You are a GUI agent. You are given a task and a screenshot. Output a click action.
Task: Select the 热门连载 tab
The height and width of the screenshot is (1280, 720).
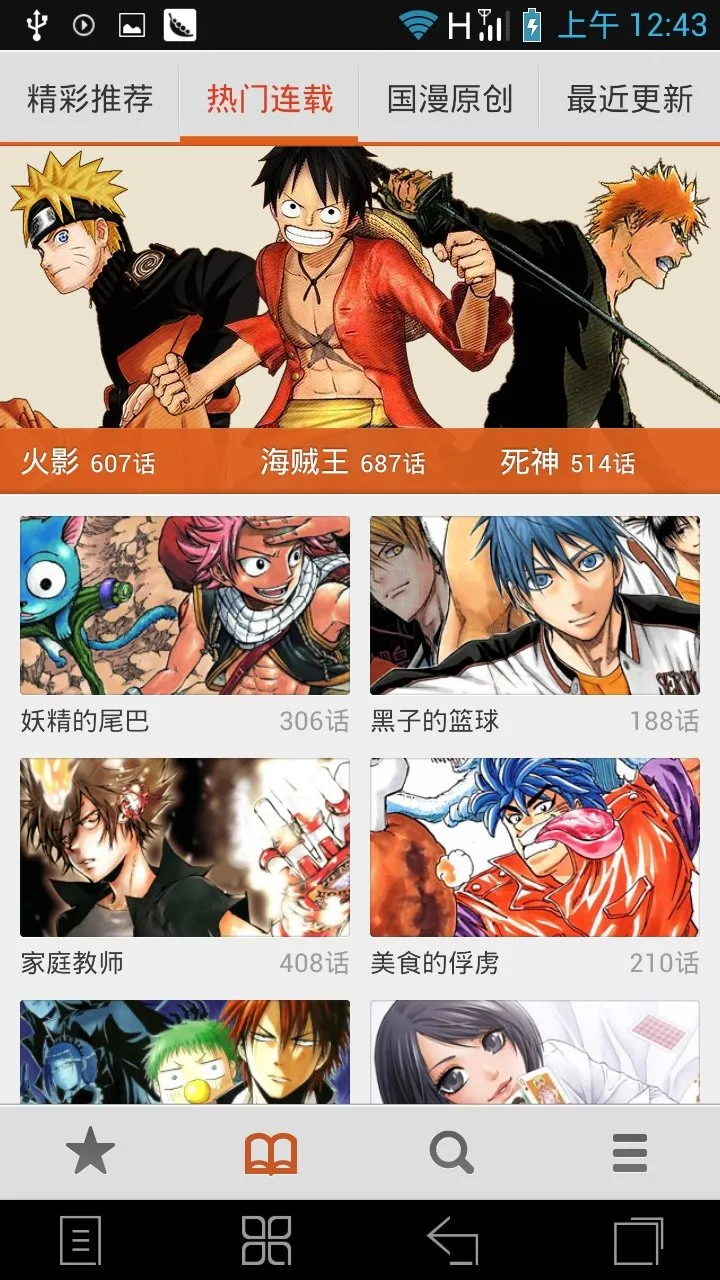click(269, 99)
